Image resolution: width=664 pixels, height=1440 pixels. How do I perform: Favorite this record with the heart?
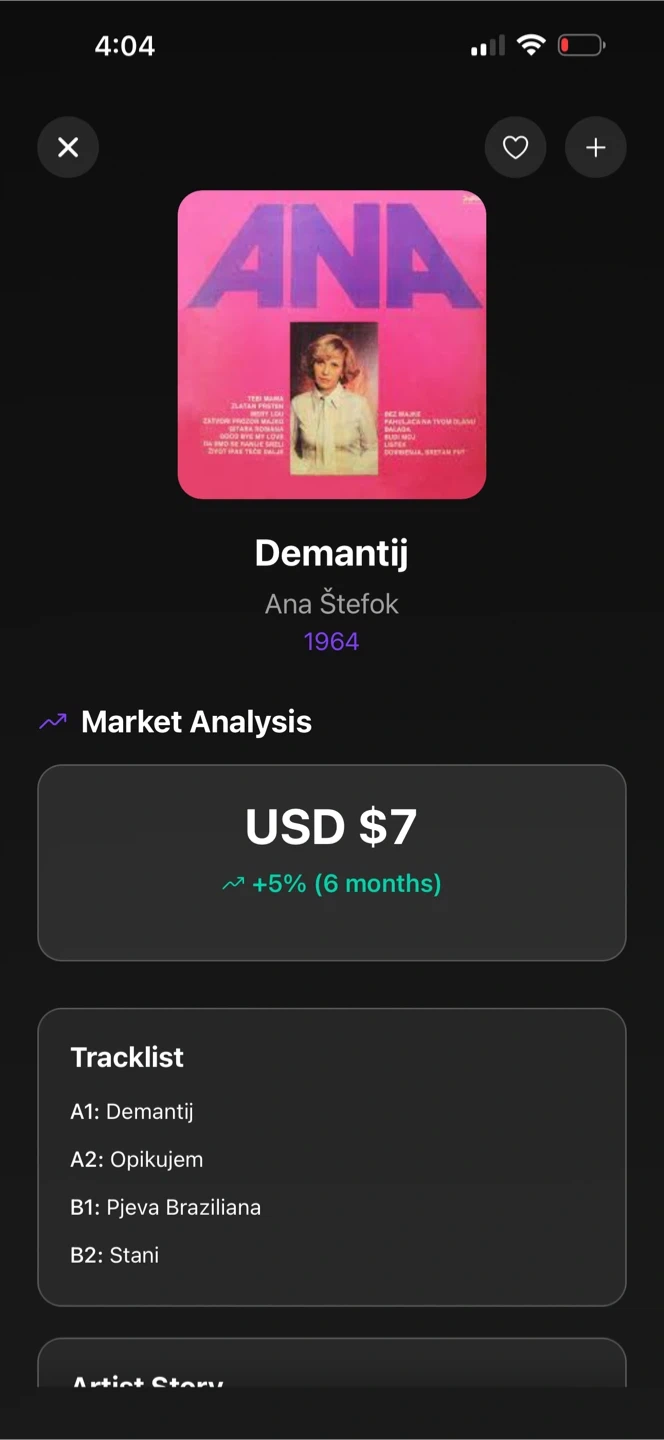pyautogui.click(x=515, y=148)
